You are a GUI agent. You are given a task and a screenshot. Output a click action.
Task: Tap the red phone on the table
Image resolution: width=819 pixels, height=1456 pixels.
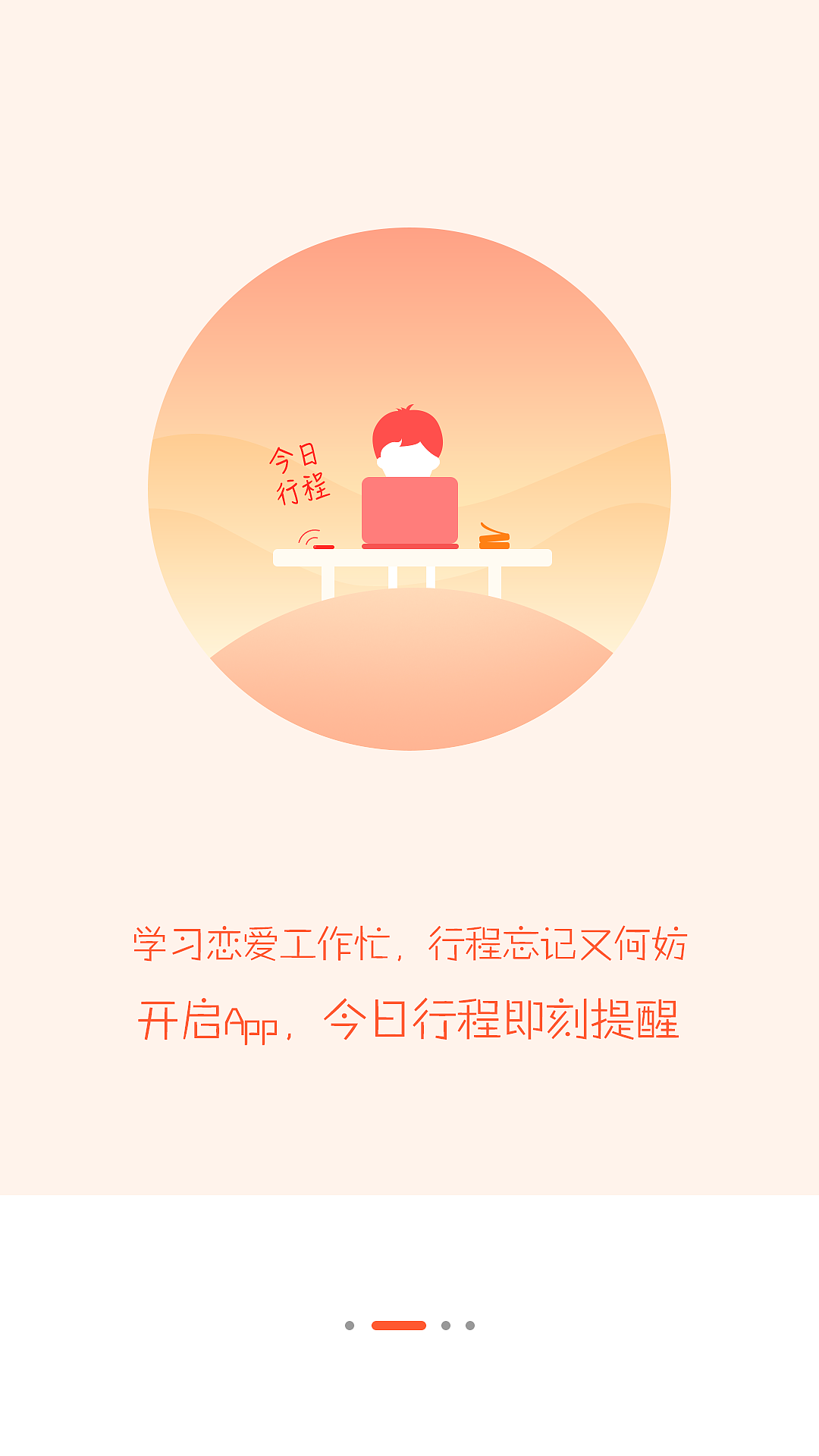(322, 545)
